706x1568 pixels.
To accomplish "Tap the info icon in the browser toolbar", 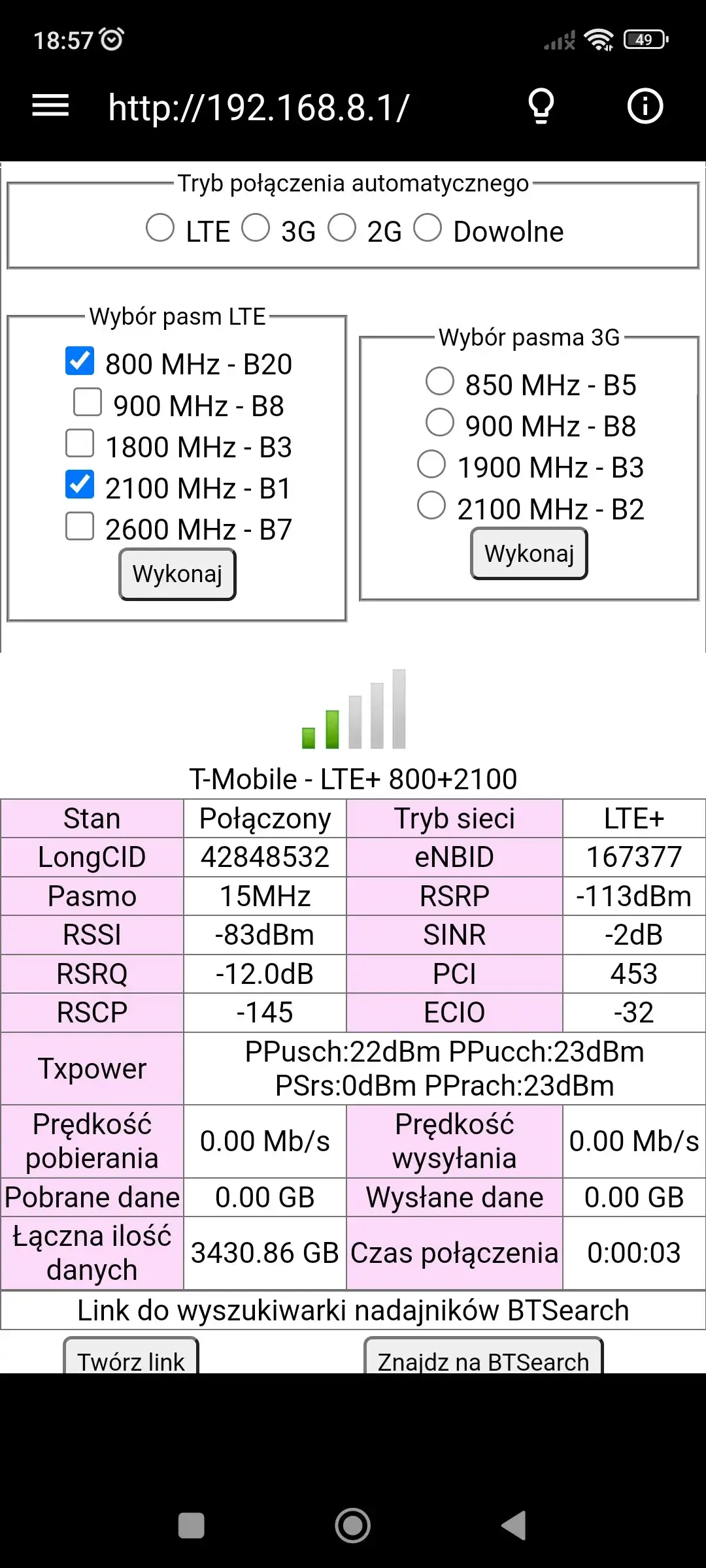I will point(645,105).
